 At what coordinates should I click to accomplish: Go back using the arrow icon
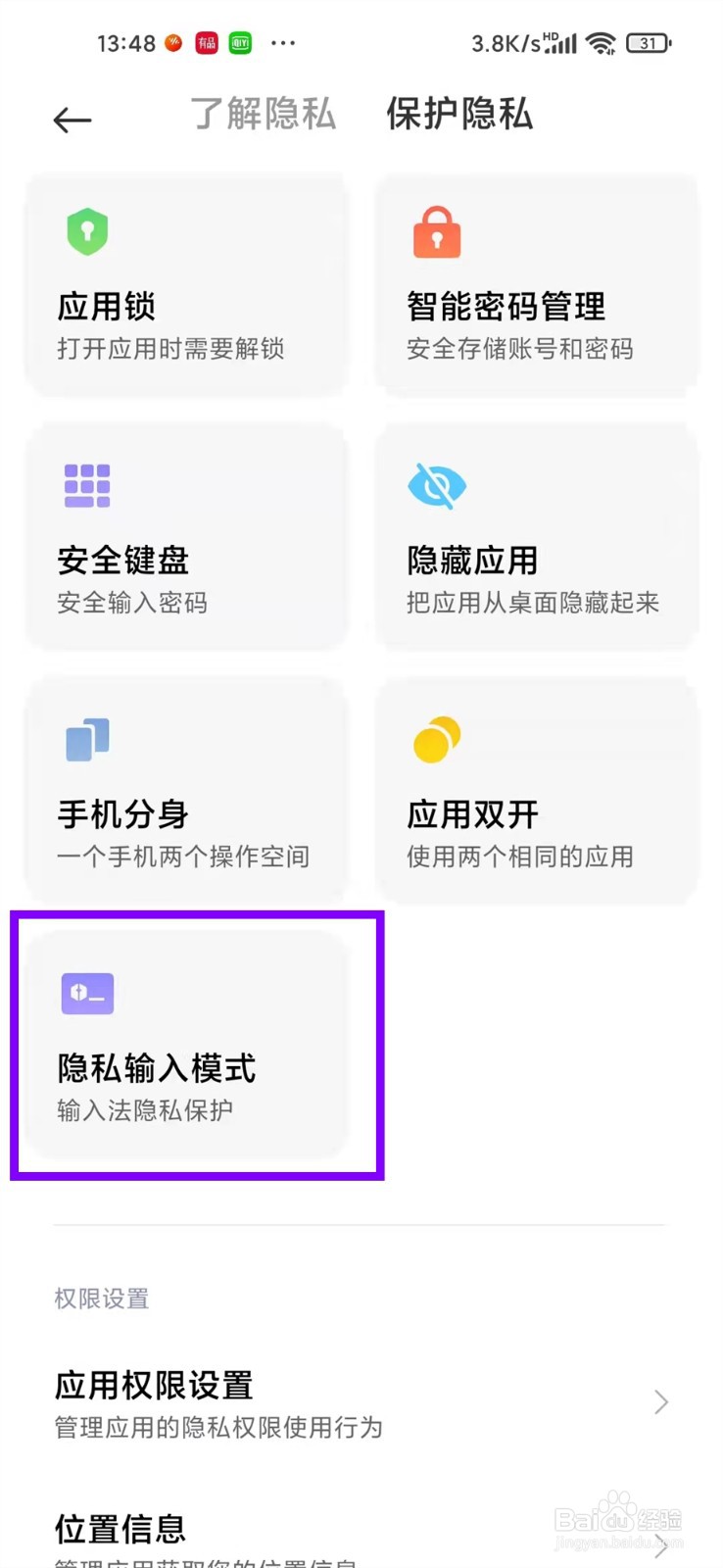pyautogui.click(x=72, y=120)
